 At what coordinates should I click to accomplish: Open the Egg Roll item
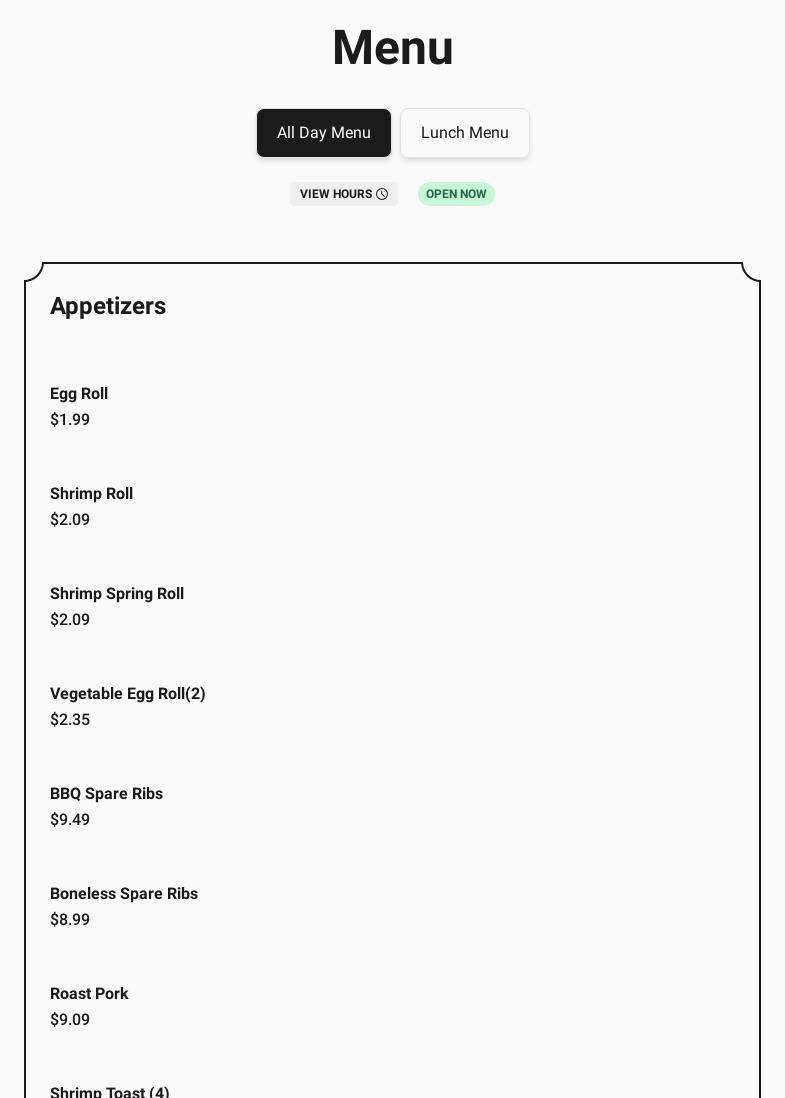pos(79,394)
